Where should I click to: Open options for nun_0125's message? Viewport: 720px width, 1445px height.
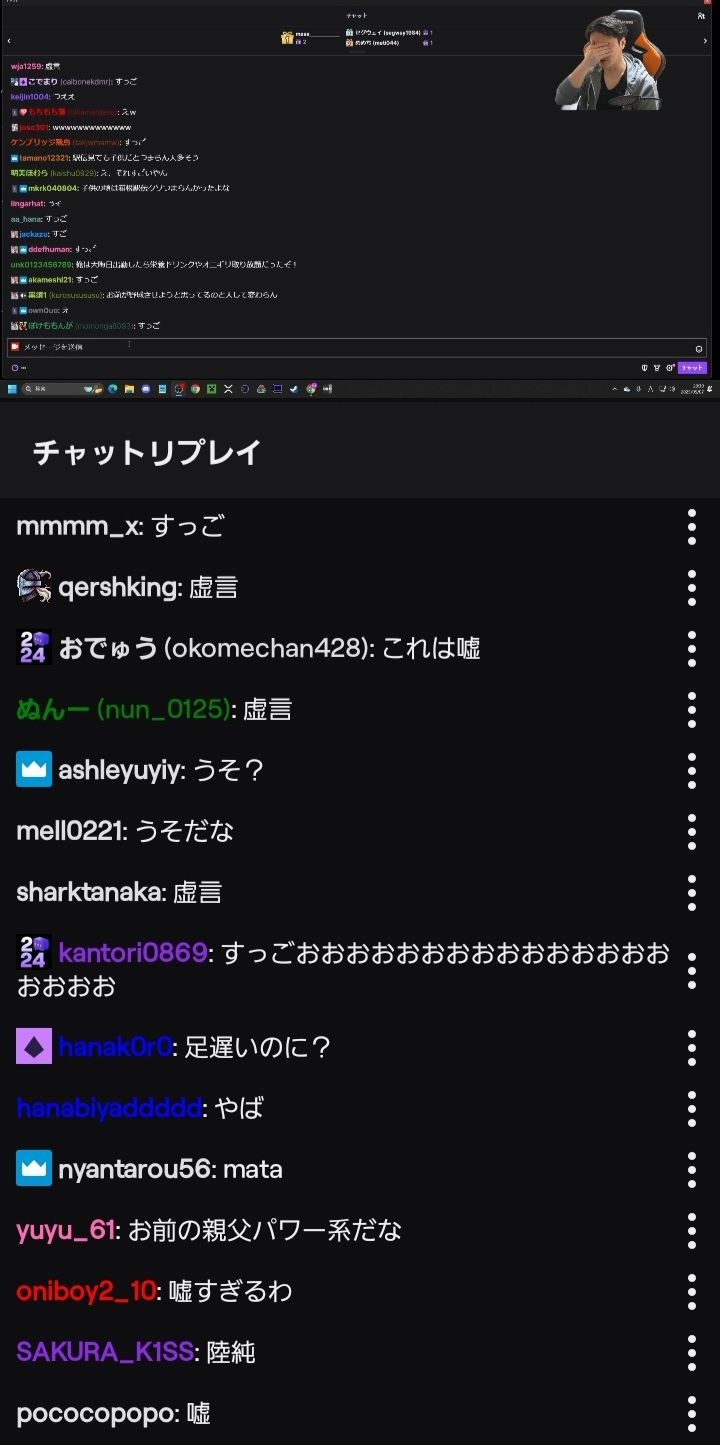[691, 710]
